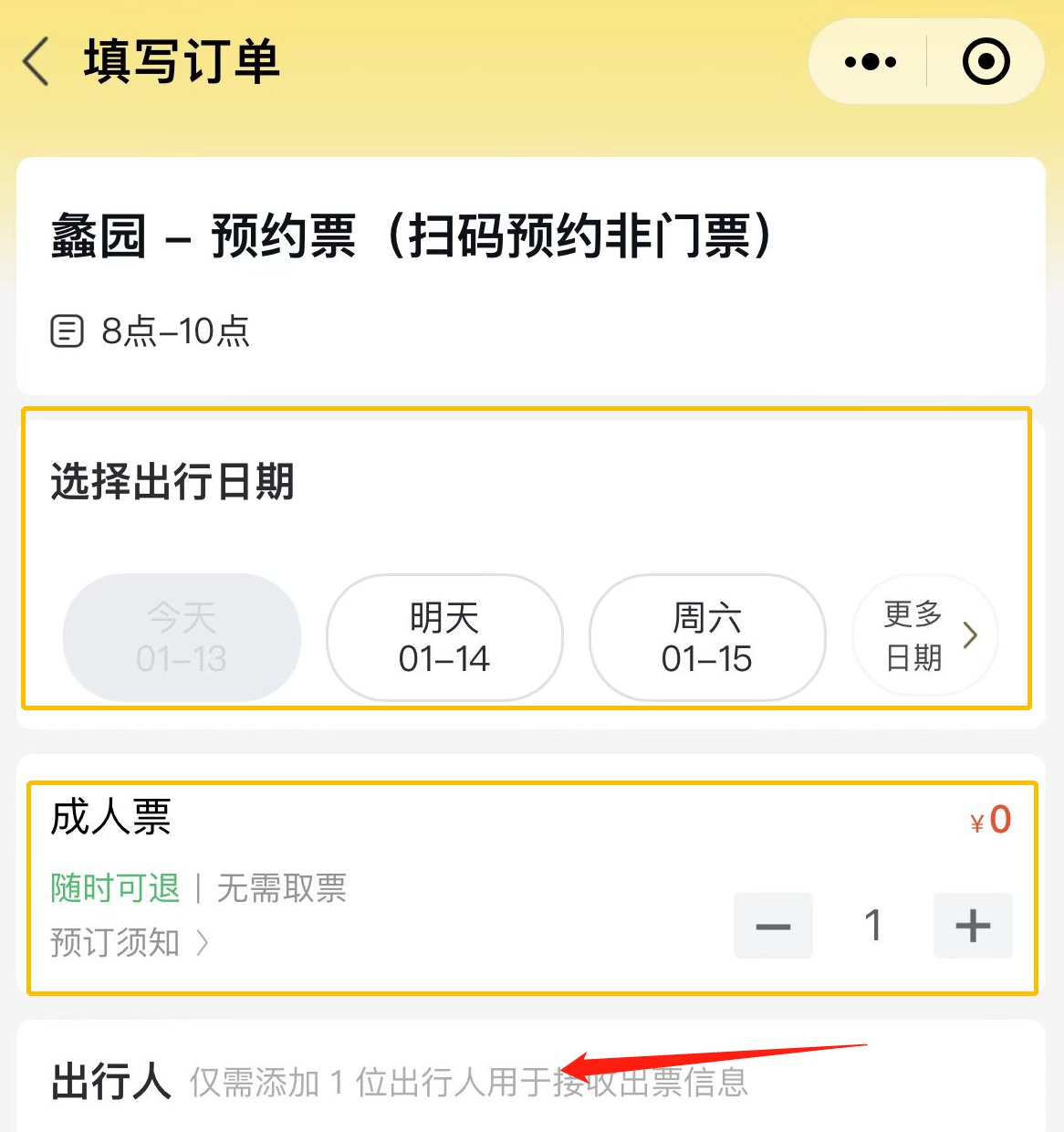Open the 预订须知 booking notice
The image size is (1064, 1132).
coord(129,942)
